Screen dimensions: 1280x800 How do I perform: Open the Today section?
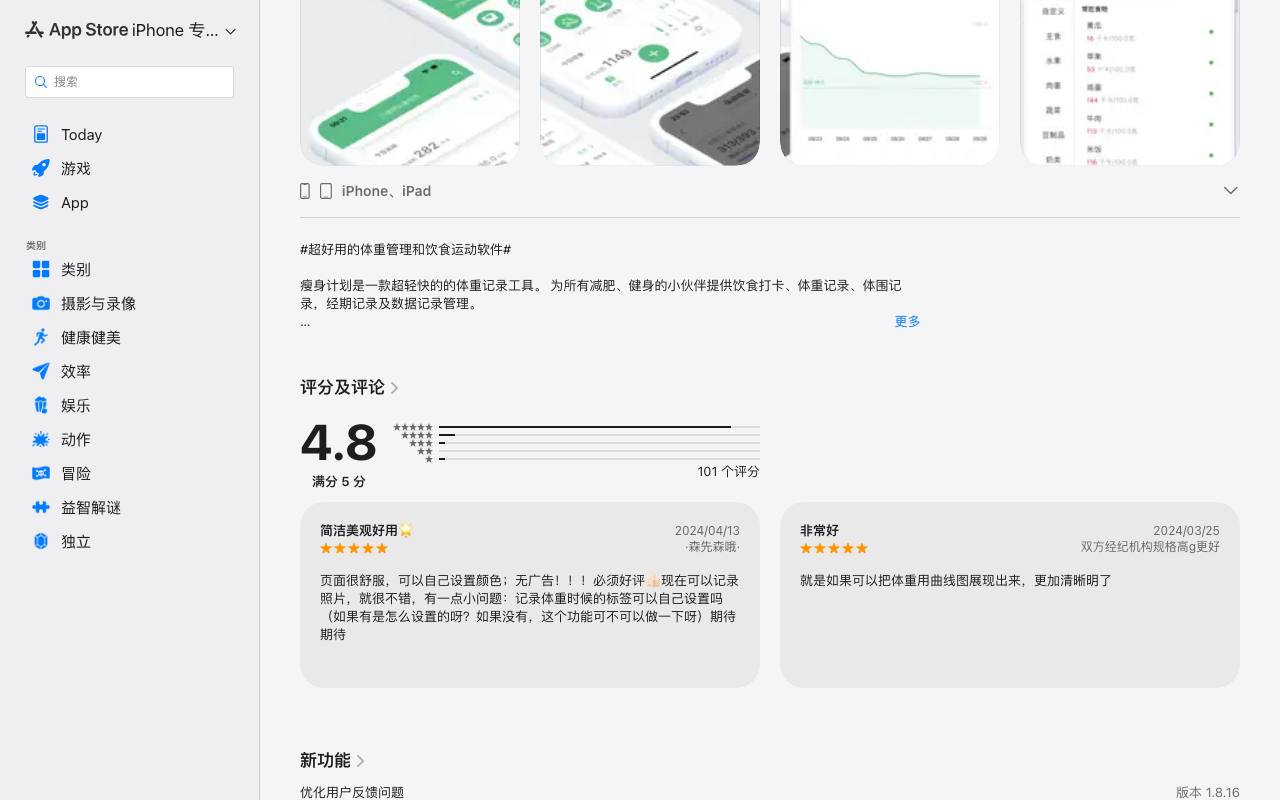tap(129, 134)
